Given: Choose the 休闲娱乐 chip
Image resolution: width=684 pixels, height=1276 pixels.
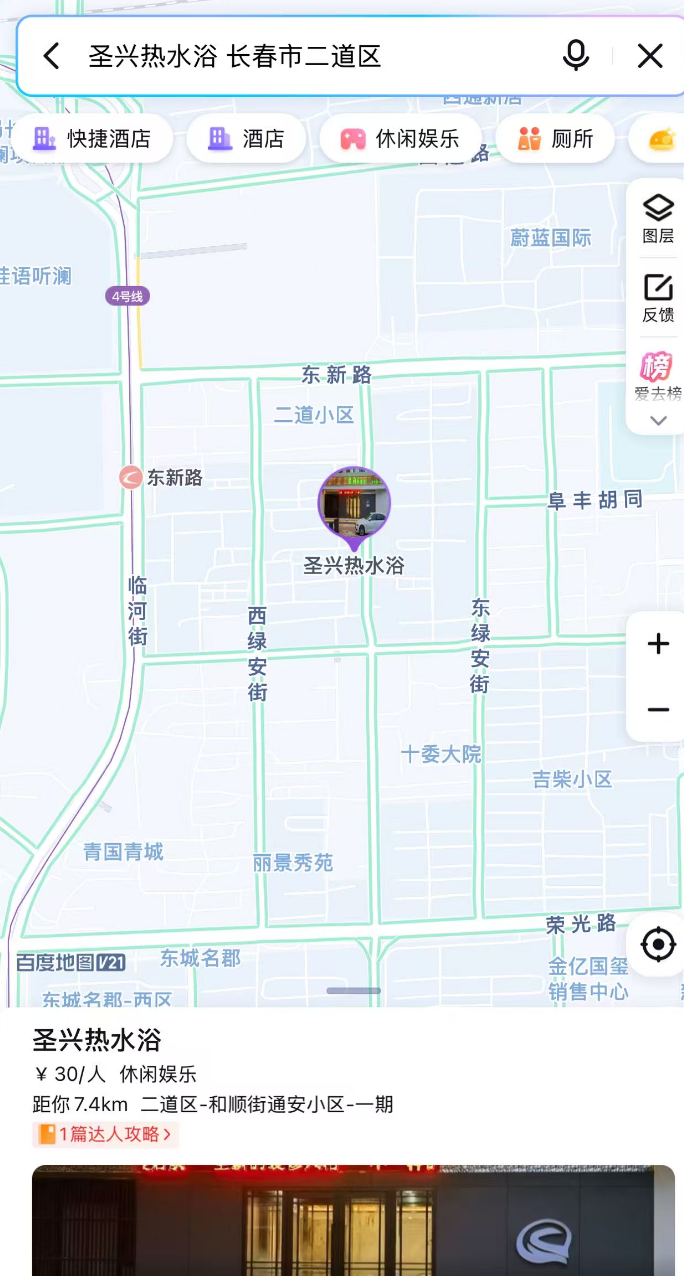Looking at the screenshot, I should coord(400,139).
